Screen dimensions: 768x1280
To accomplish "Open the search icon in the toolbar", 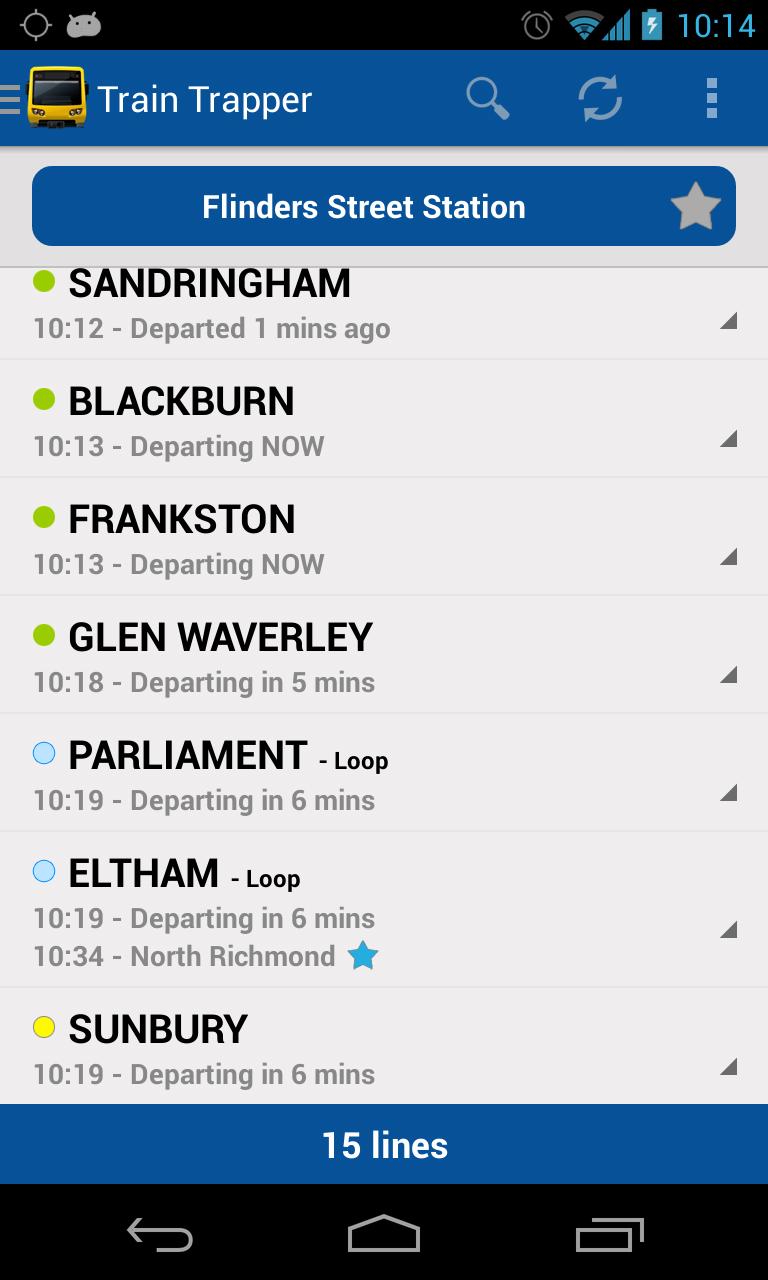I will pyautogui.click(x=487, y=98).
